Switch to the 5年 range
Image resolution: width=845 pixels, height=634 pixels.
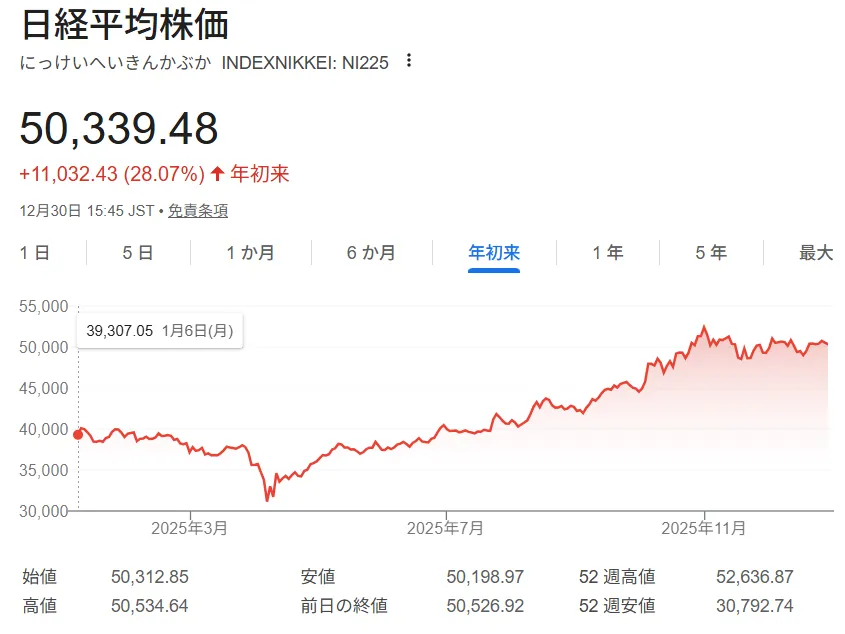(x=711, y=253)
